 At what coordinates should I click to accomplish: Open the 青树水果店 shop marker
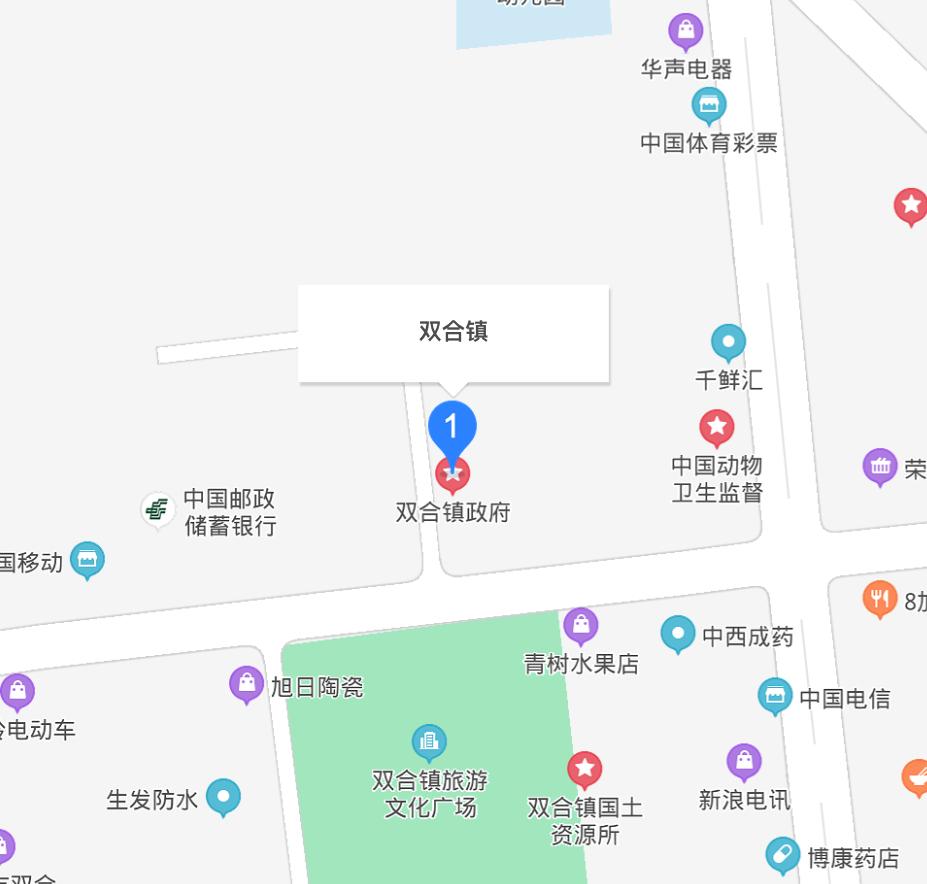click(x=580, y=626)
